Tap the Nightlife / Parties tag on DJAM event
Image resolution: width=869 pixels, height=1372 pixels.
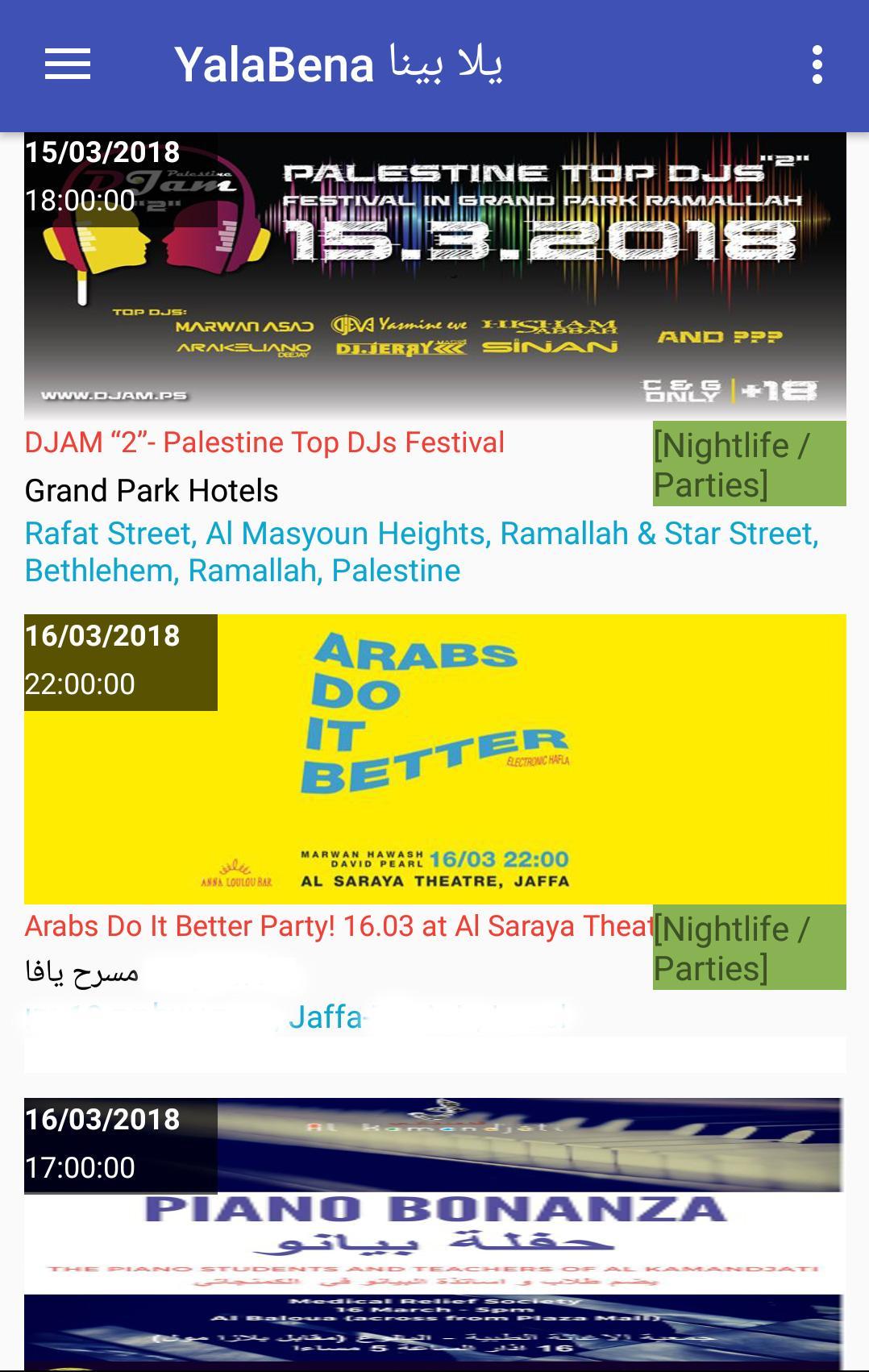click(748, 464)
